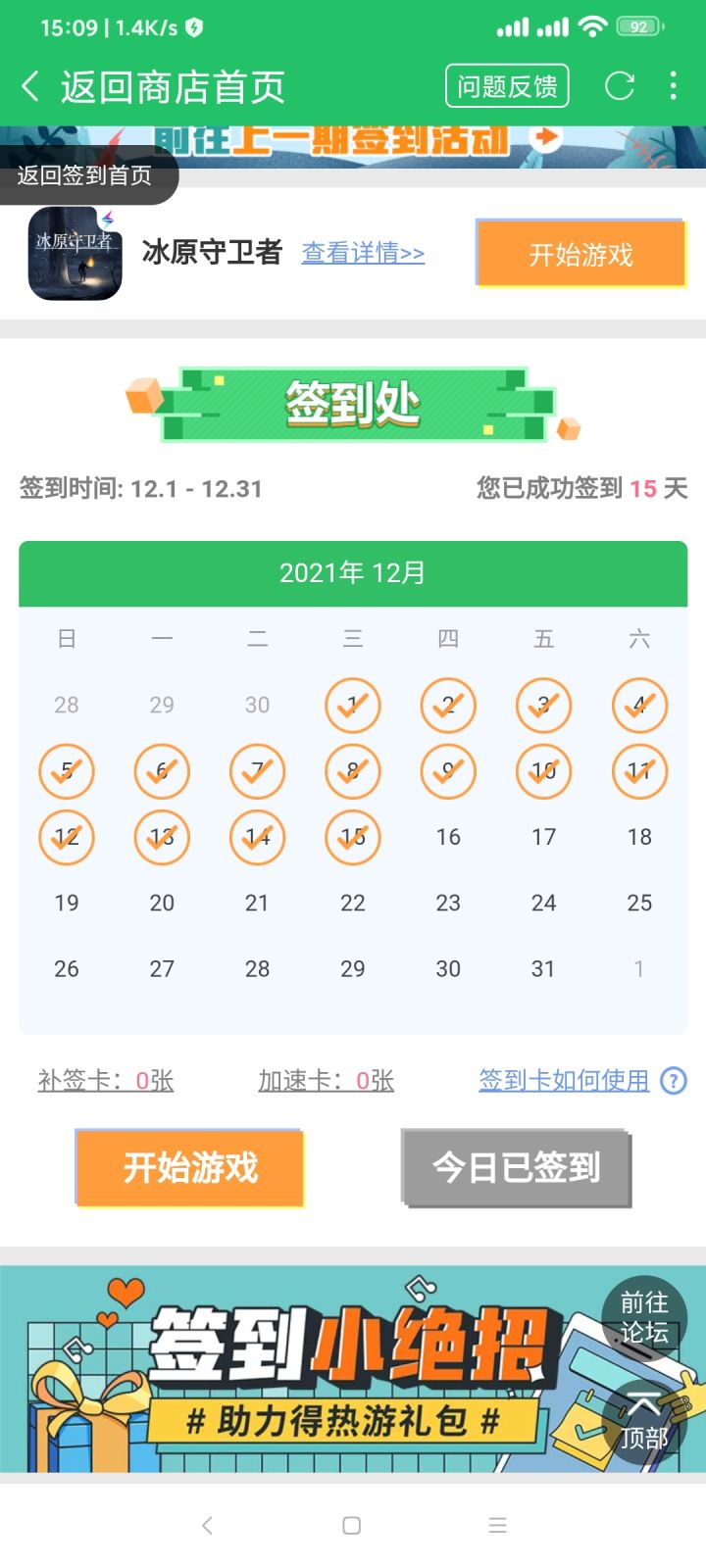This screenshot has width=706, height=1568.
Task: Tap the 冰原守卫者 game app icon
Action: click(75, 253)
